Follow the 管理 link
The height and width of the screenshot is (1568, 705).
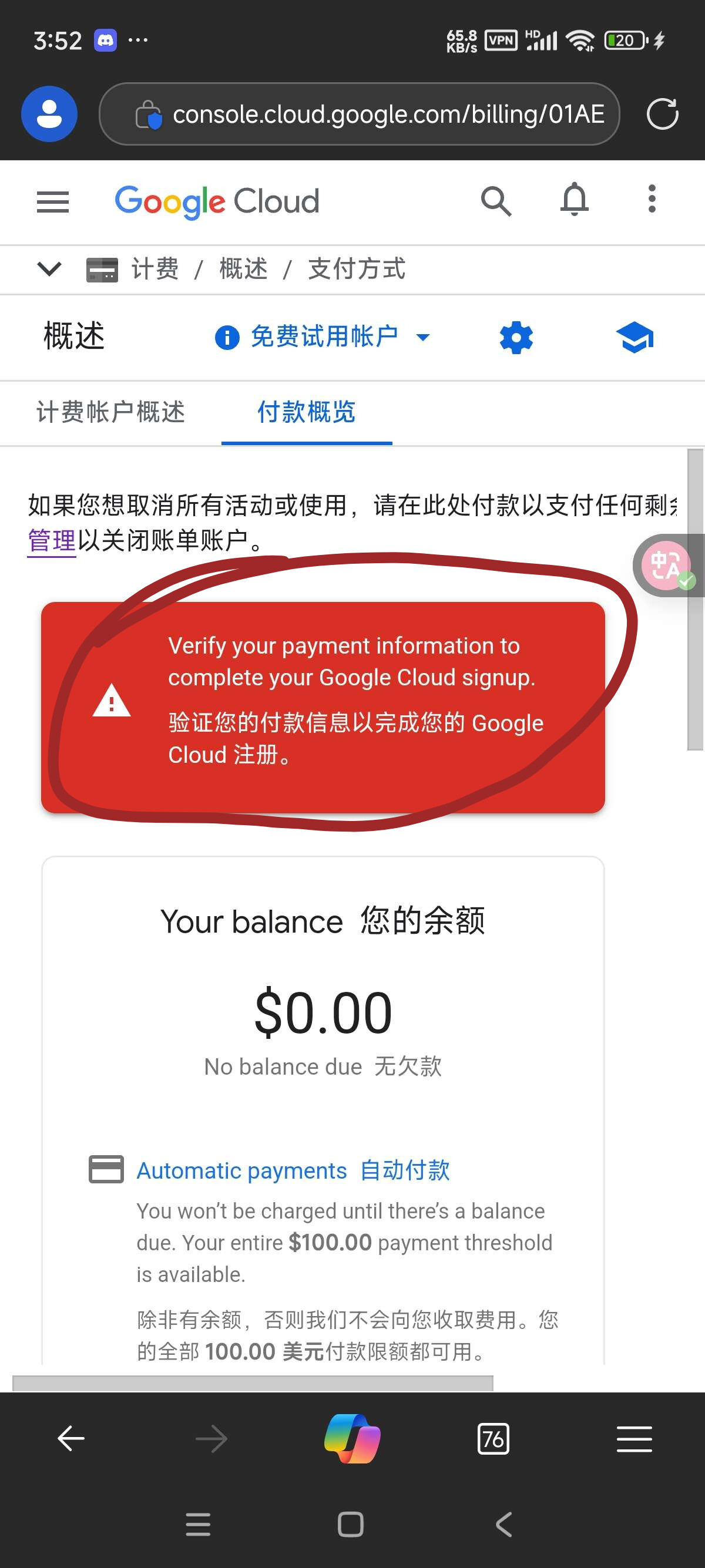(52, 540)
